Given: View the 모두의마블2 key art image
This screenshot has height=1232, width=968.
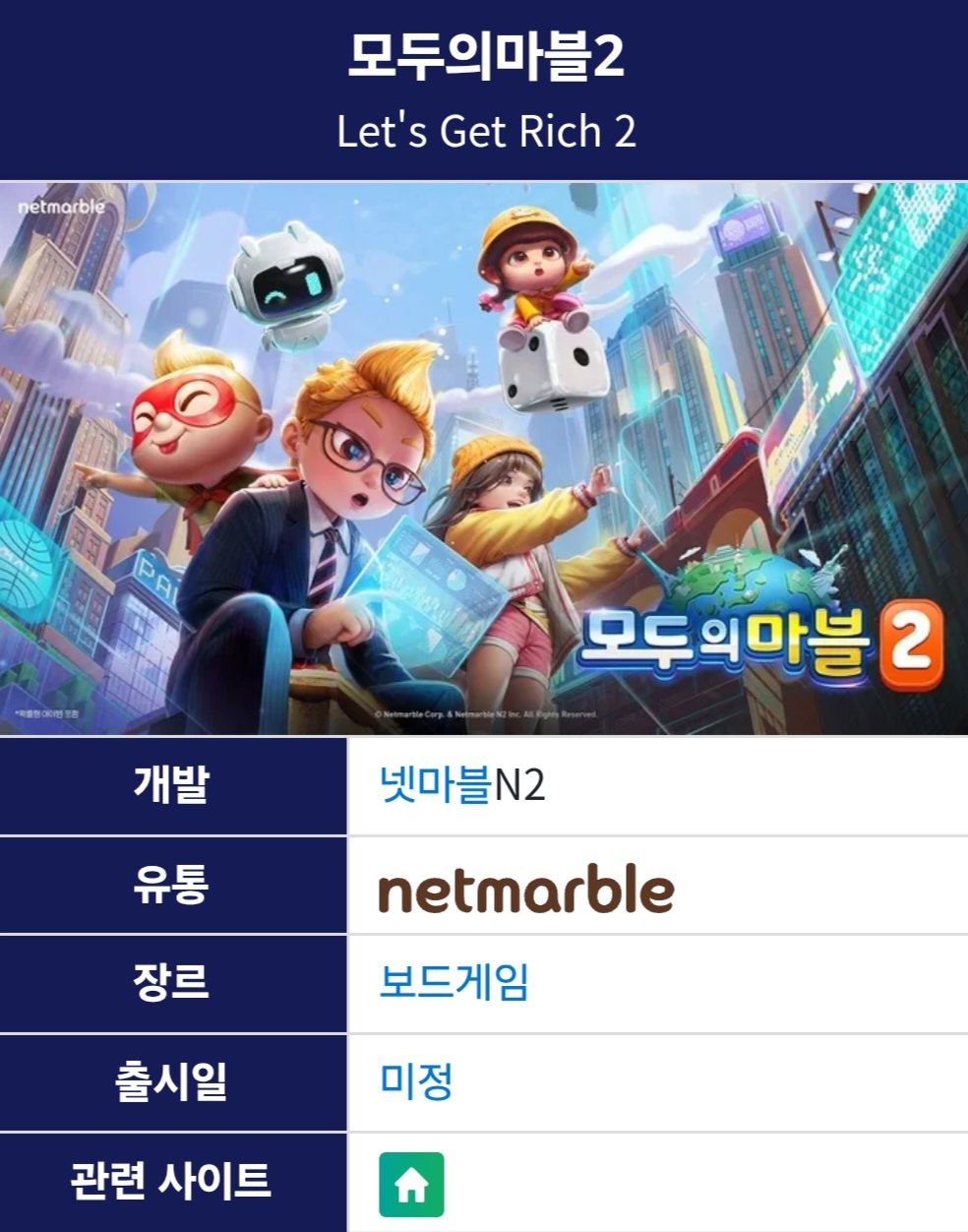Looking at the screenshot, I should (484, 459).
